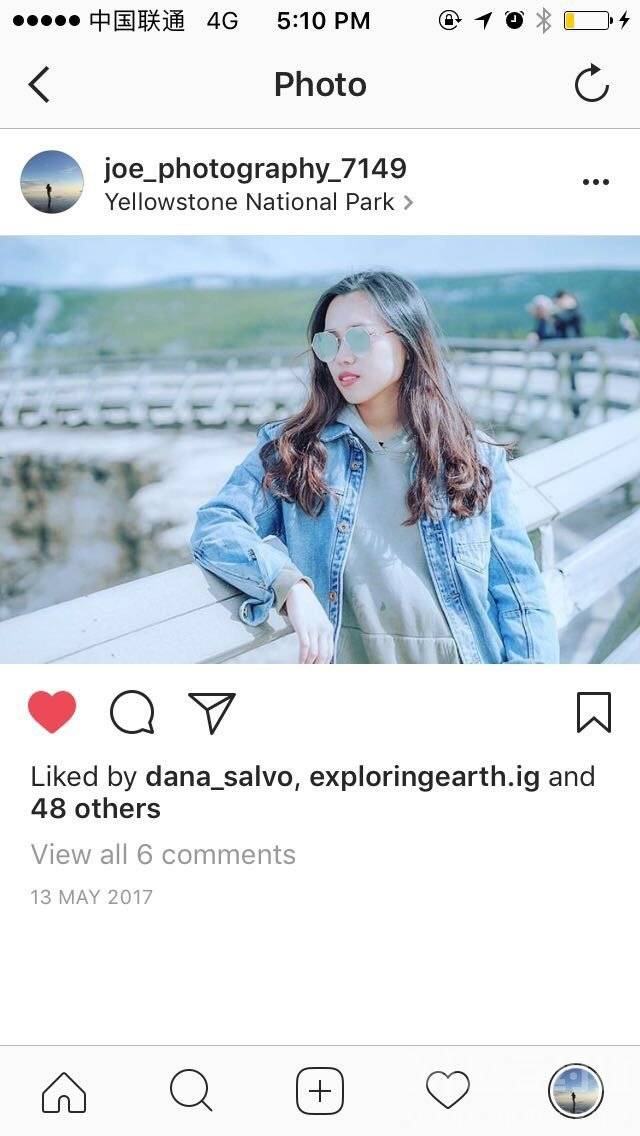Open the joe_photography_7149 username link
This screenshot has height=1136, width=640.
point(255,168)
